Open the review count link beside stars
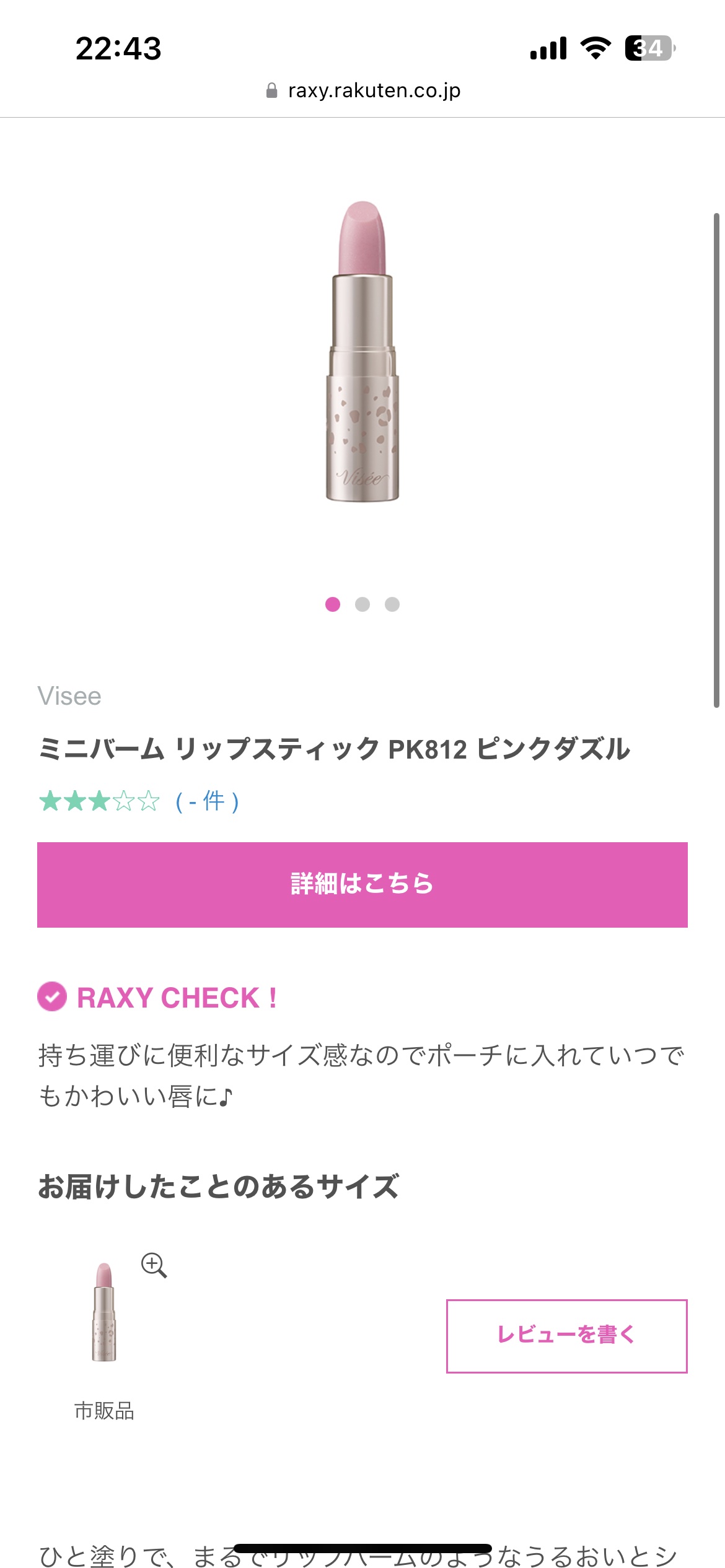 click(x=207, y=801)
